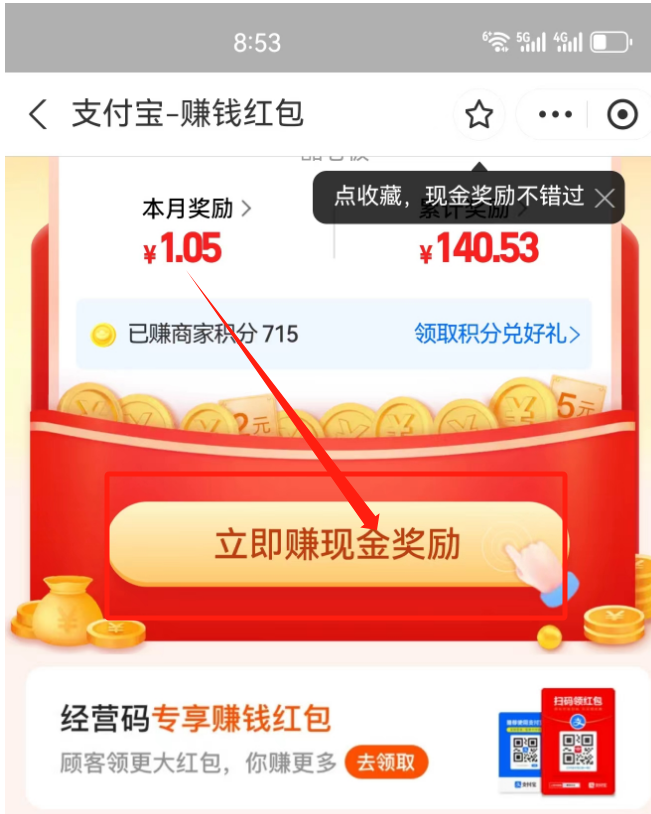Image resolution: width=651 pixels, height=814 pixels.
Task: Close the mini program with the circle icon
Action: pos(622,115)
